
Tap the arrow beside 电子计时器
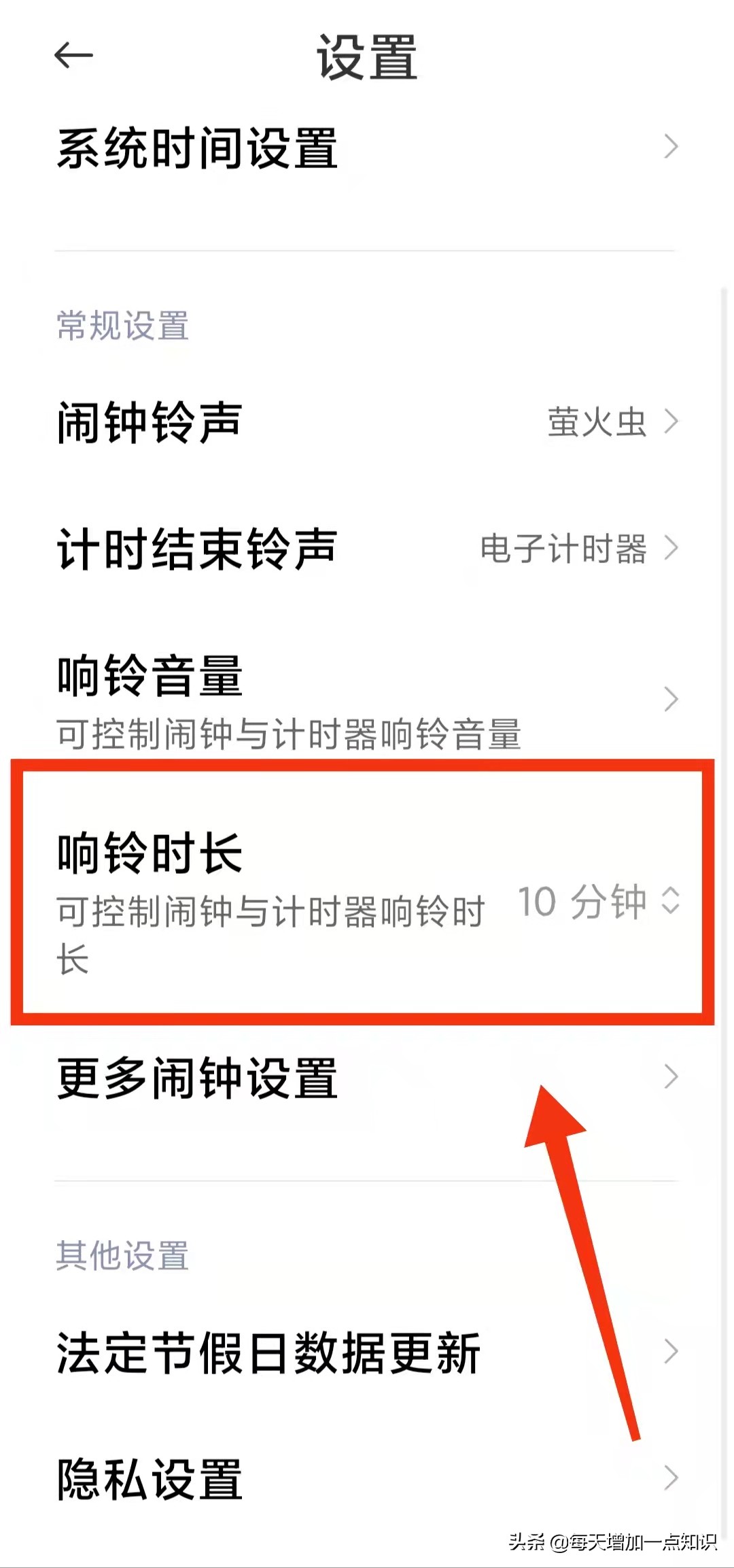[673, 547]
